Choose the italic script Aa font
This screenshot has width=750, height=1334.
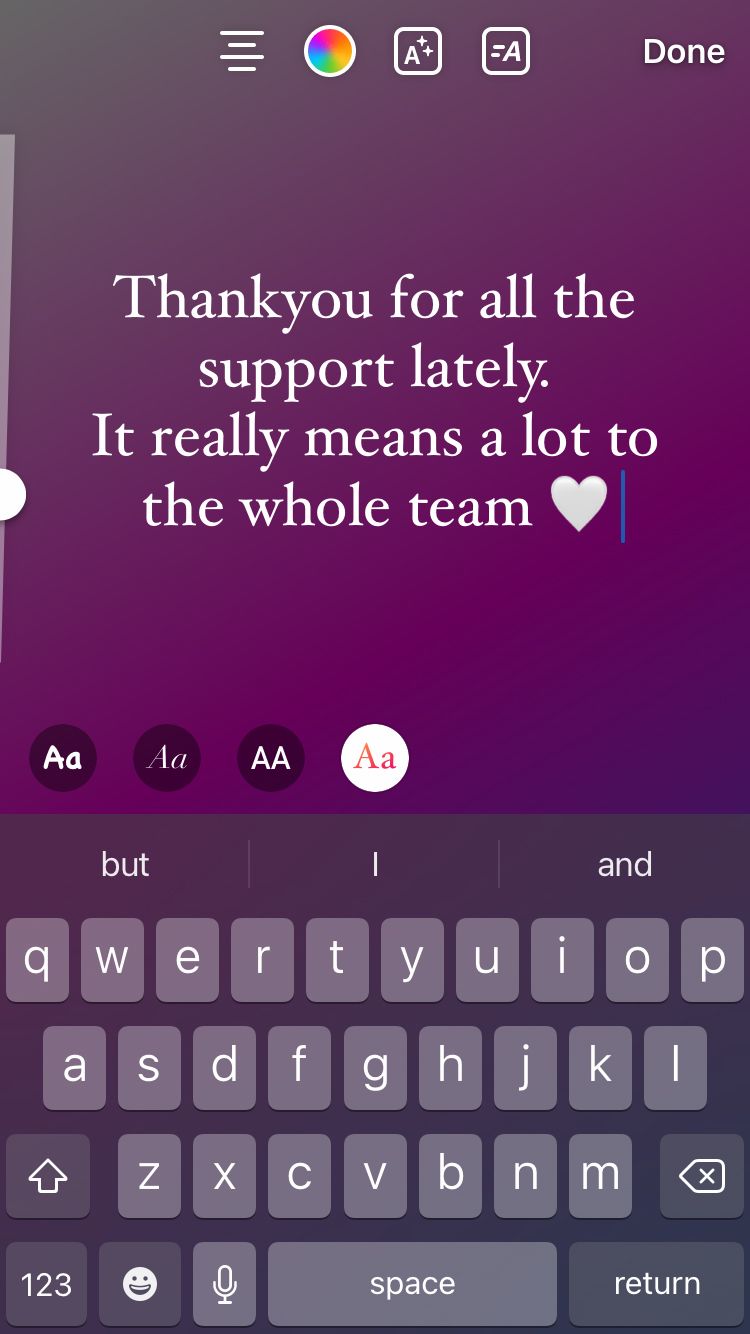pyautogui.click(x=167, y=758)
